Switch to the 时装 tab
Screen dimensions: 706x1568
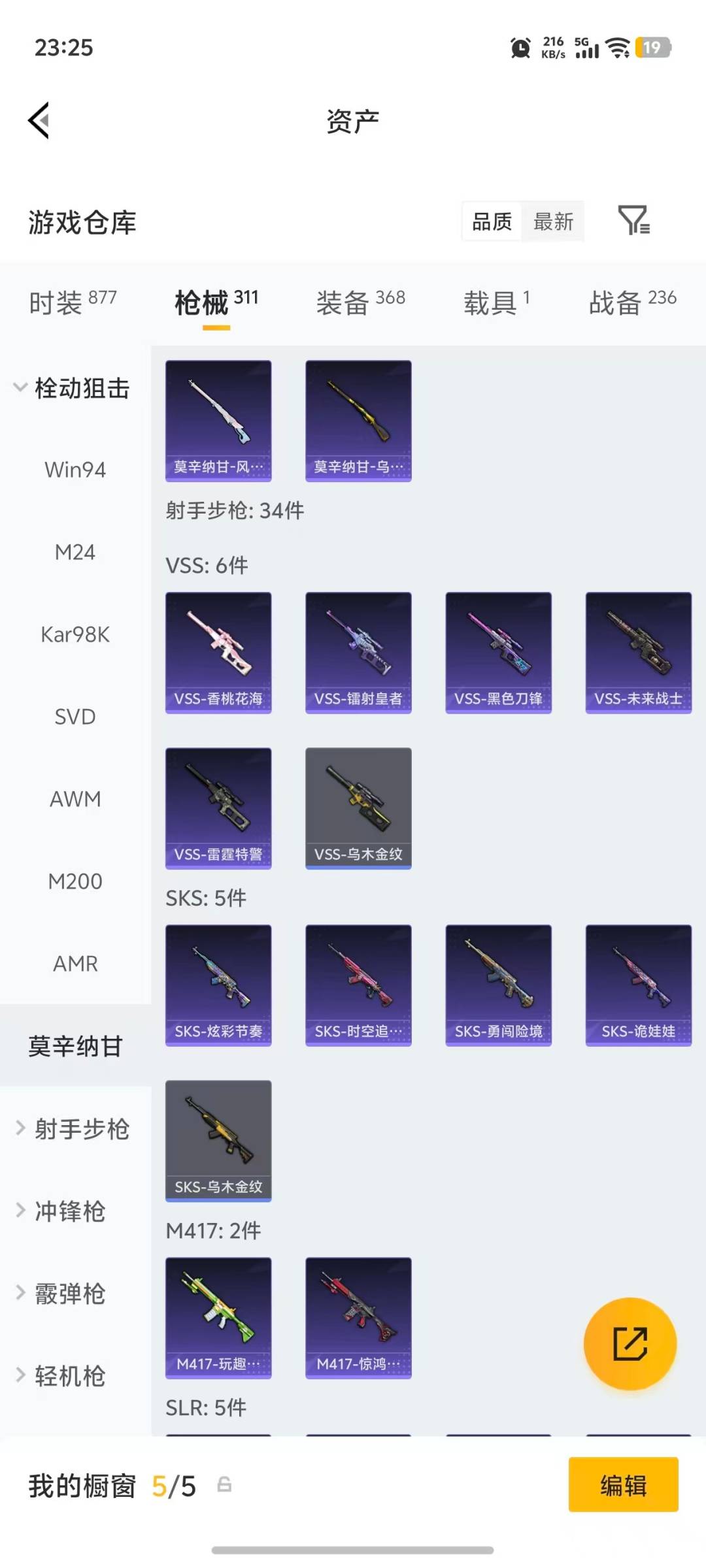coord(71,302)
